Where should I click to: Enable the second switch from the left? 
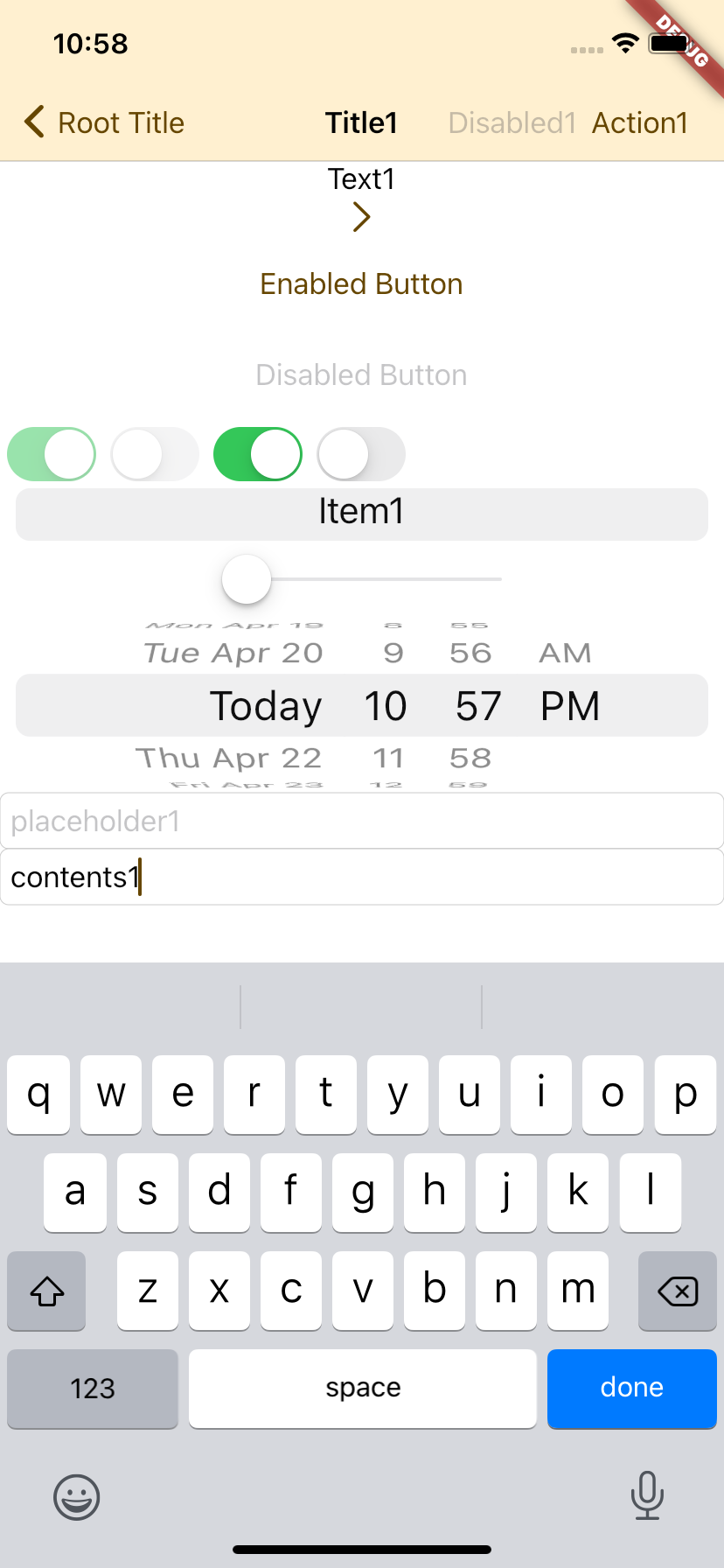pyautogui.click(x=155, y=453)
